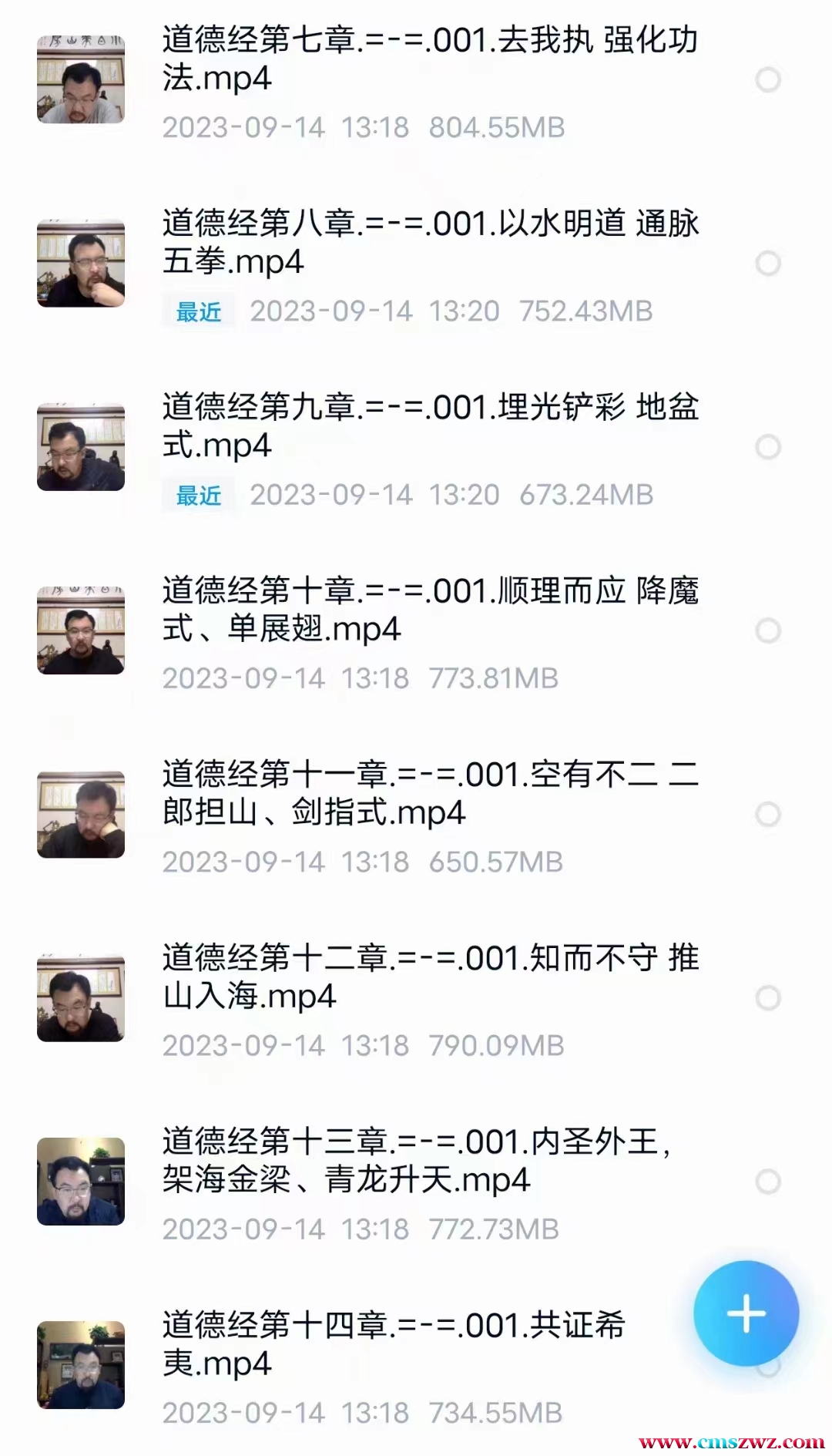Select the 道德经第十章 file's circle
The width and height of the screenshot is (832, 1456).
pos(767,630)
